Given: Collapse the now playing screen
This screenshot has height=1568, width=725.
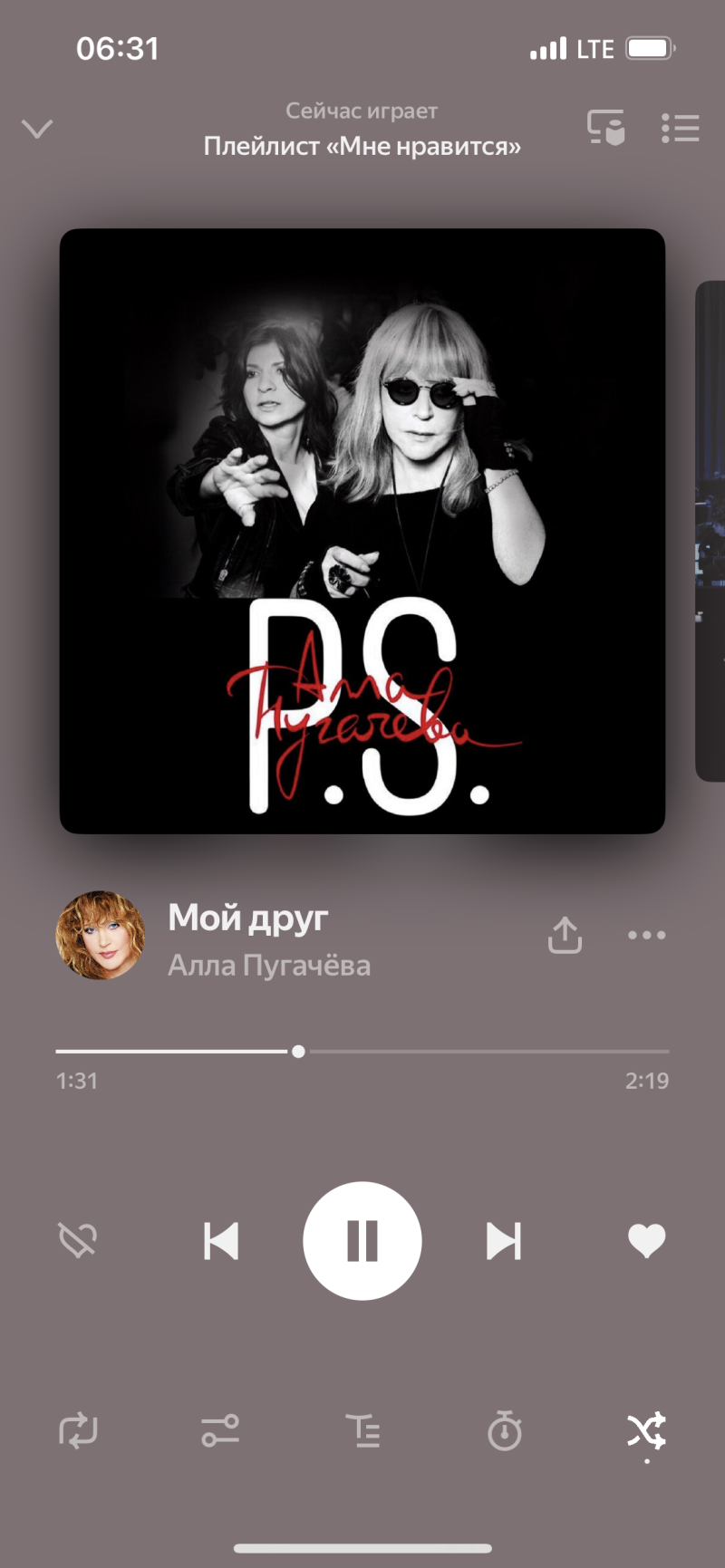Looking at the screenshot, I should coord(37,129).
